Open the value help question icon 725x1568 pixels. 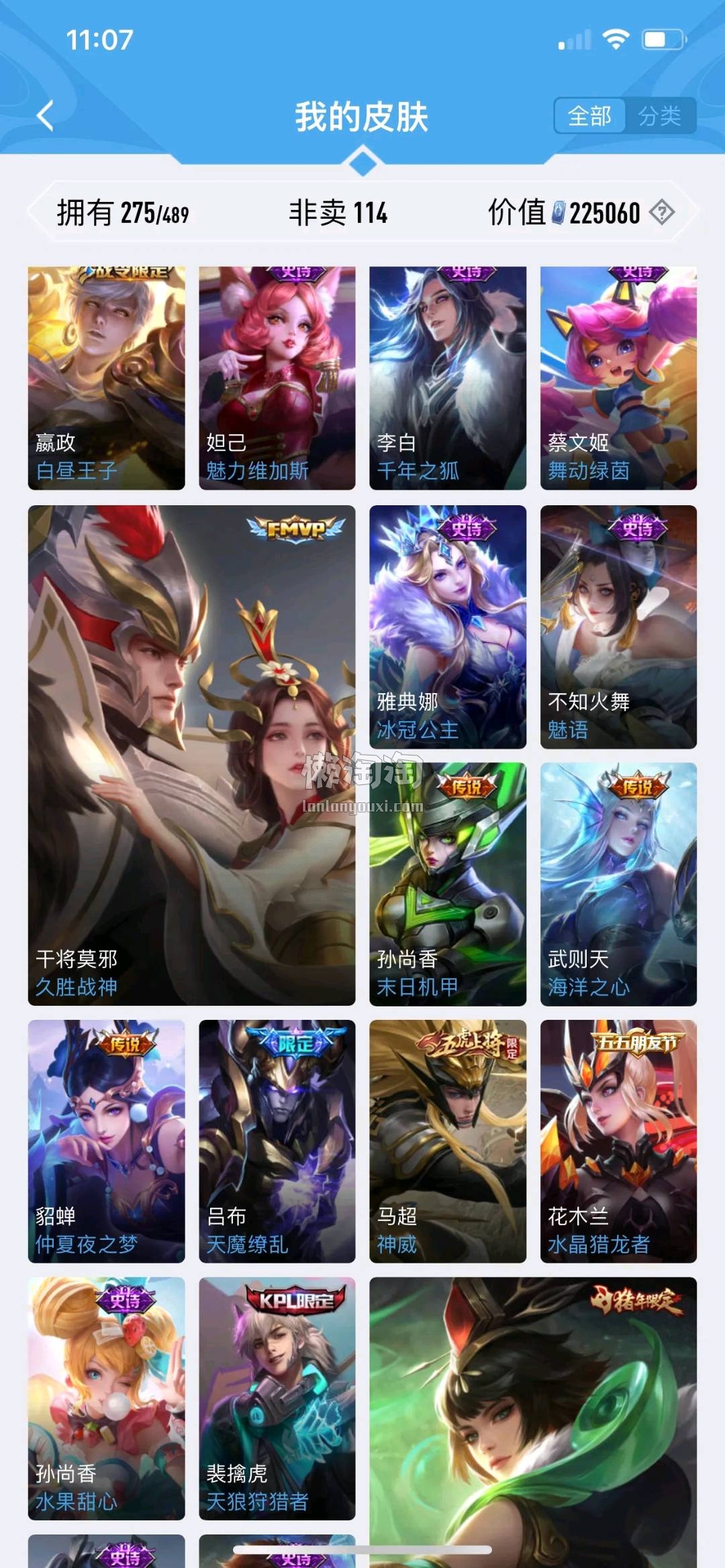point(662,213)
